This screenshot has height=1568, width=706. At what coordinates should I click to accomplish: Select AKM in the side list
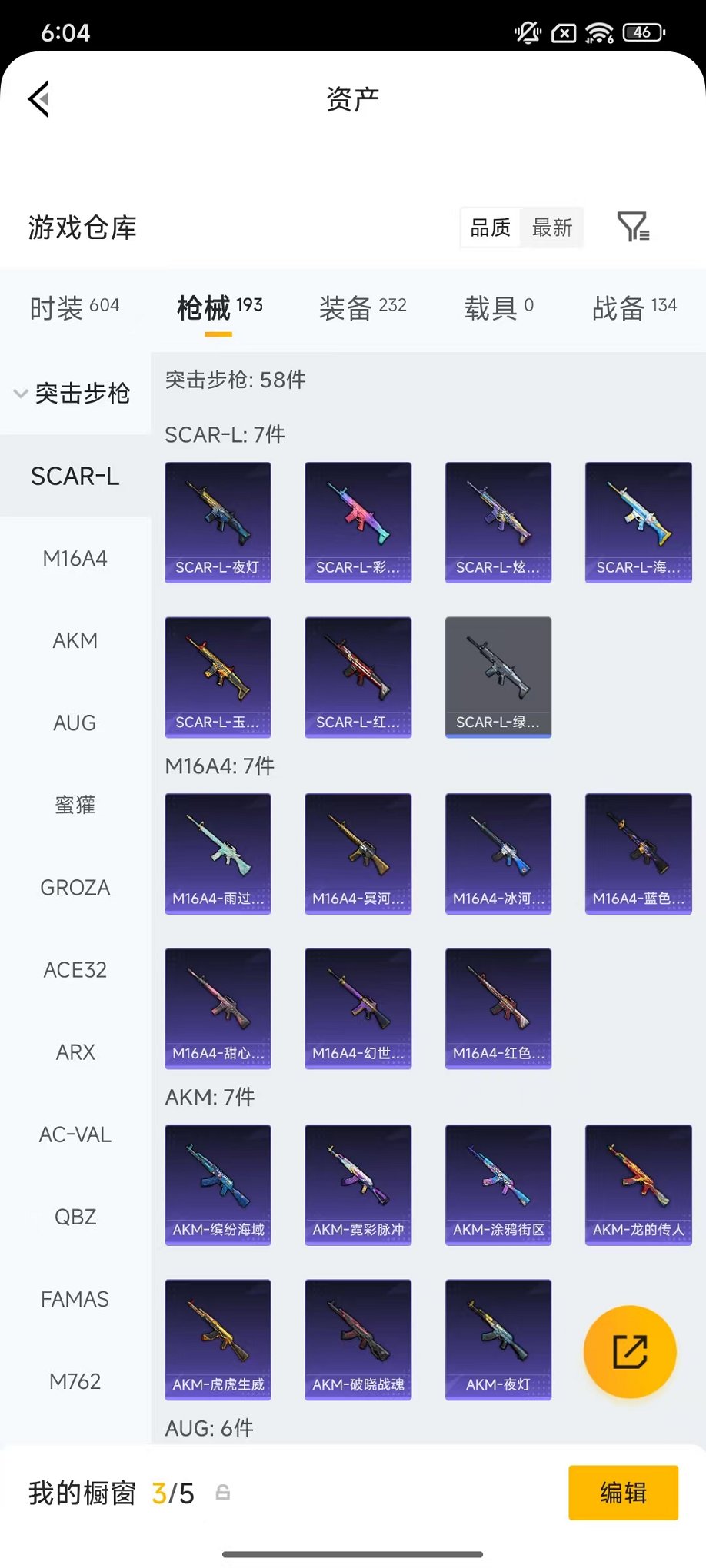[75, 640]
